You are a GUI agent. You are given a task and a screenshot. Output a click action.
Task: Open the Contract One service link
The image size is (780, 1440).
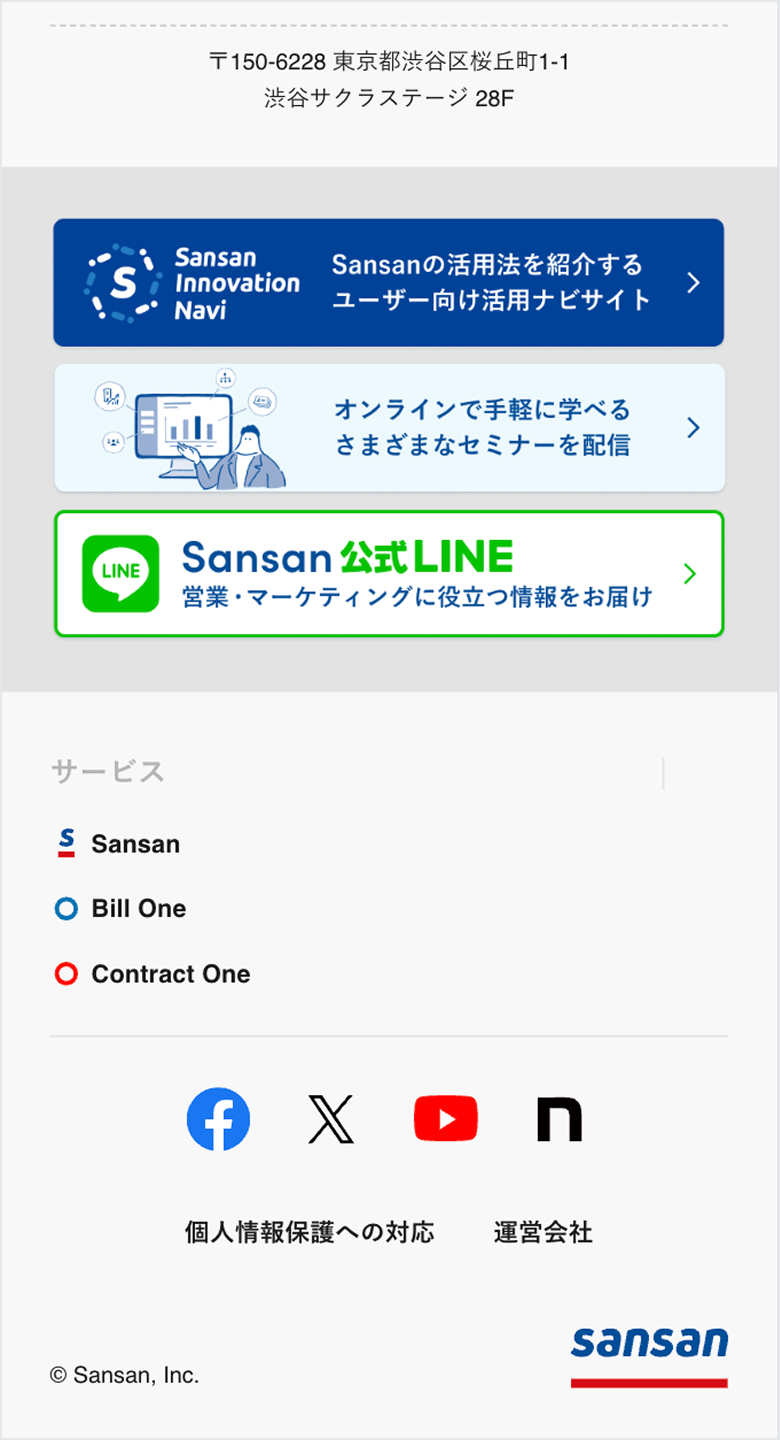(169, 973)
